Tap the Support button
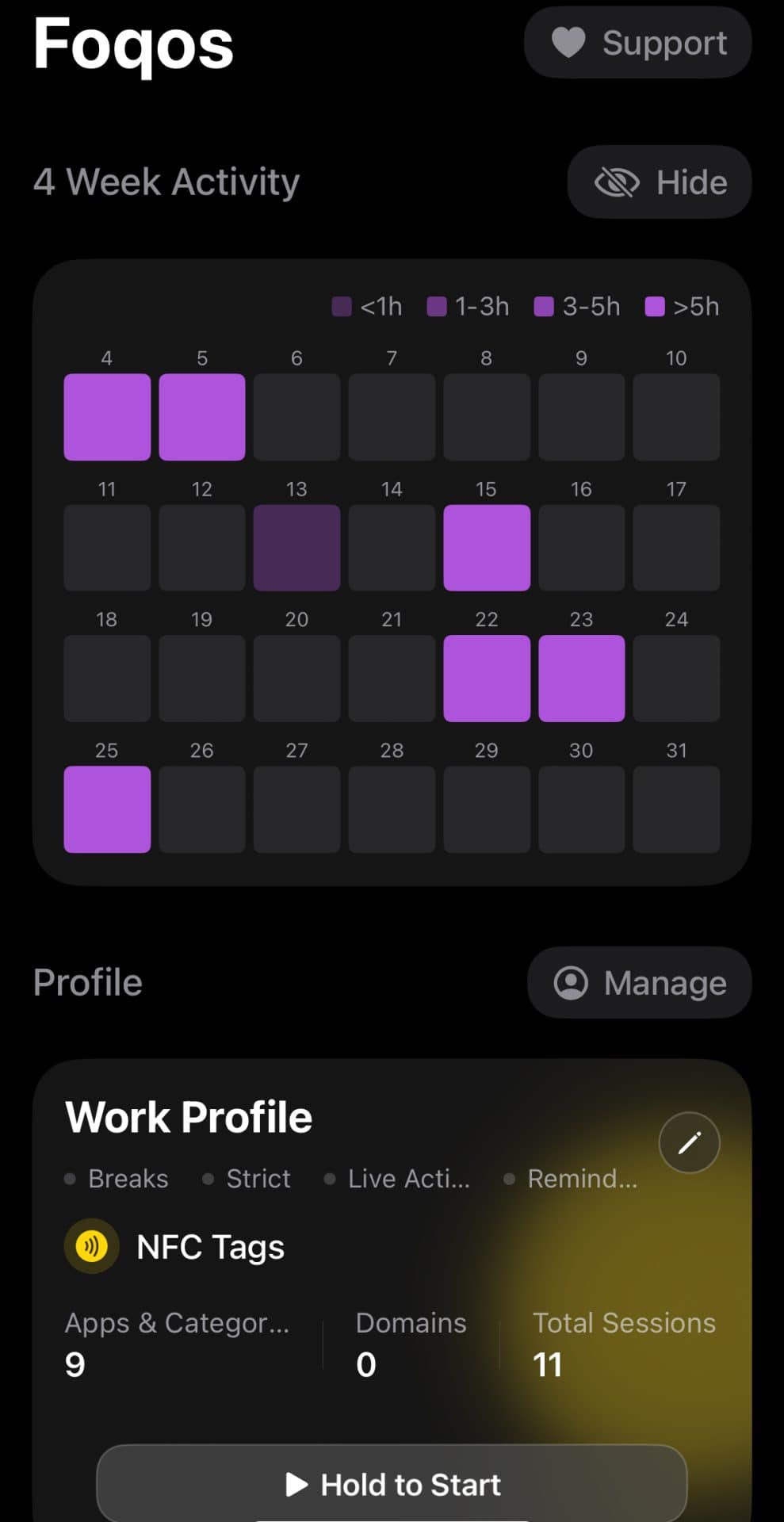 [x=637, y=43]
